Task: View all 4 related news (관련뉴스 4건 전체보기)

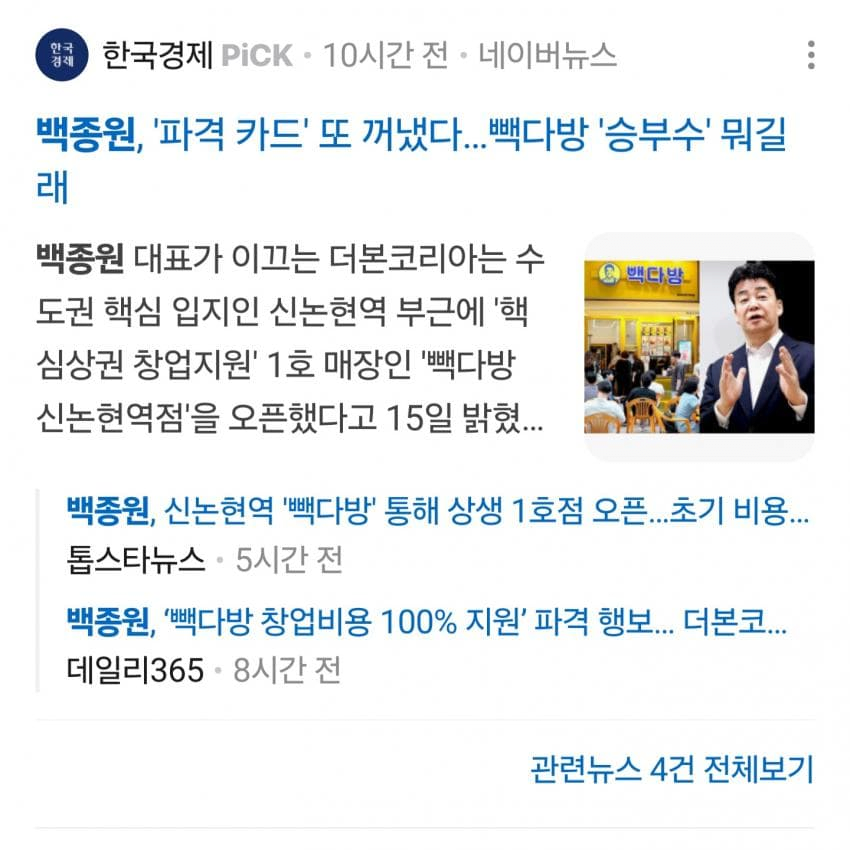Action: point(672,769)
